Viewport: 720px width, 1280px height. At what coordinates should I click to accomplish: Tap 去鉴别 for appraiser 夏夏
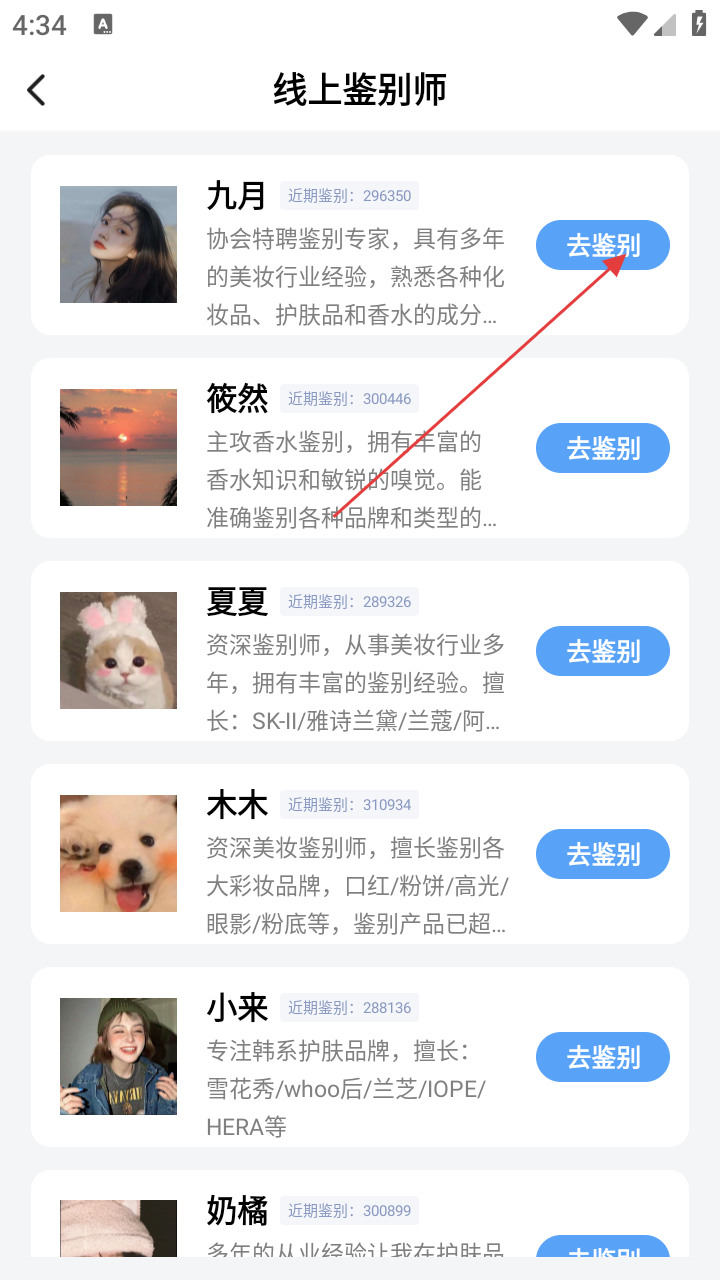point(602,651)
